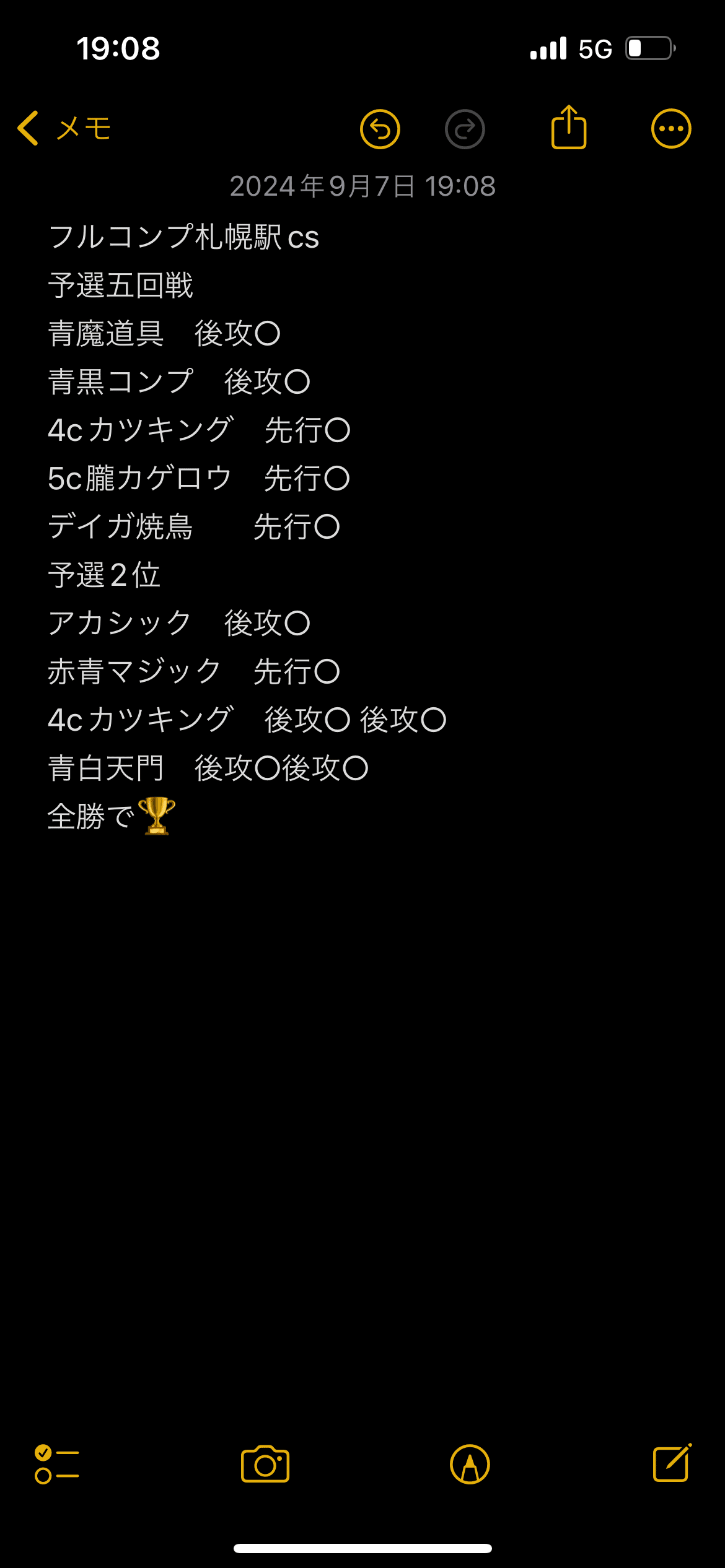Tap the Undo icon
This screenshot has height=1568, width=725.
pos(380,129)
